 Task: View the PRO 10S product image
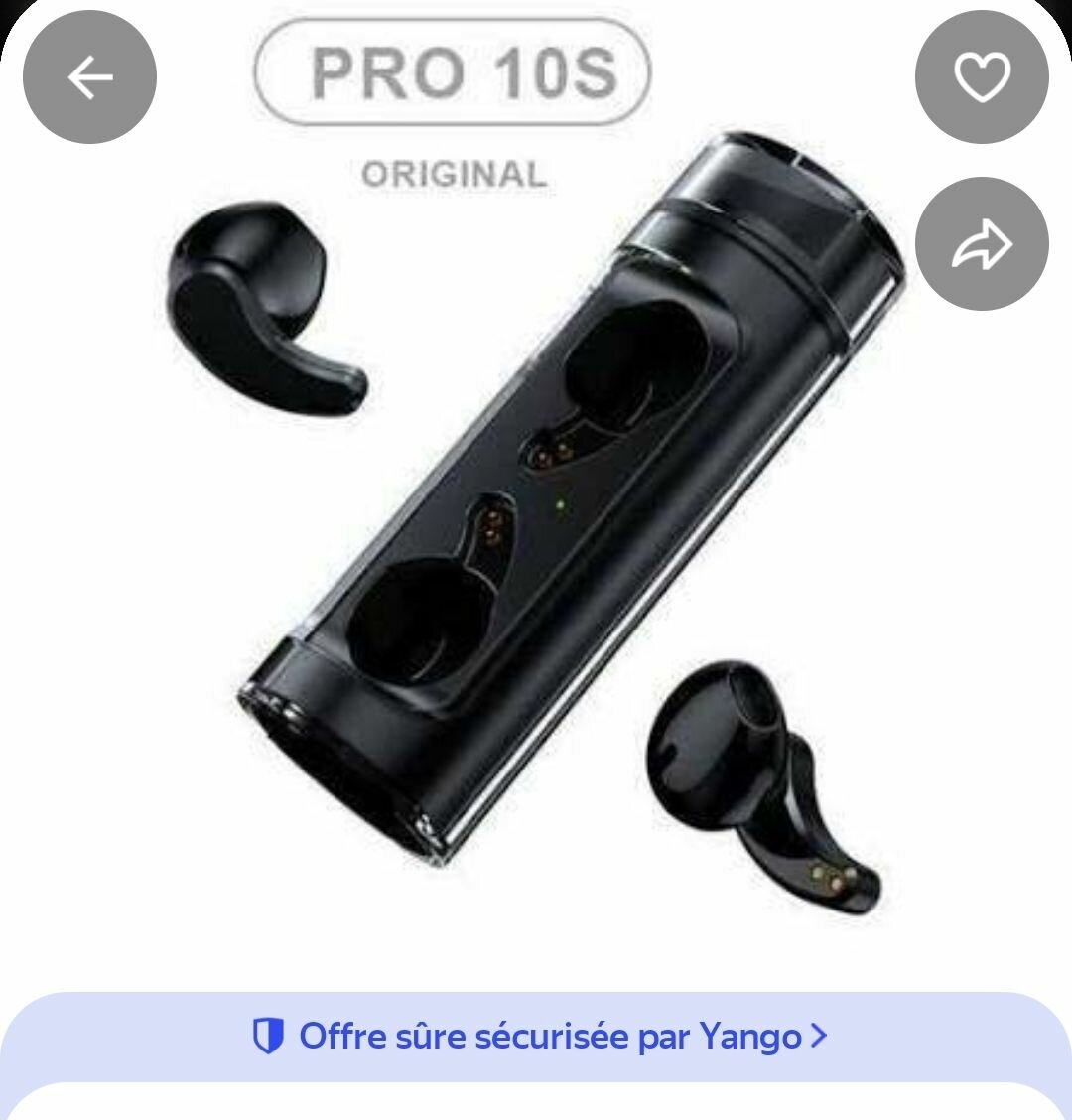[x=536, y=496]
